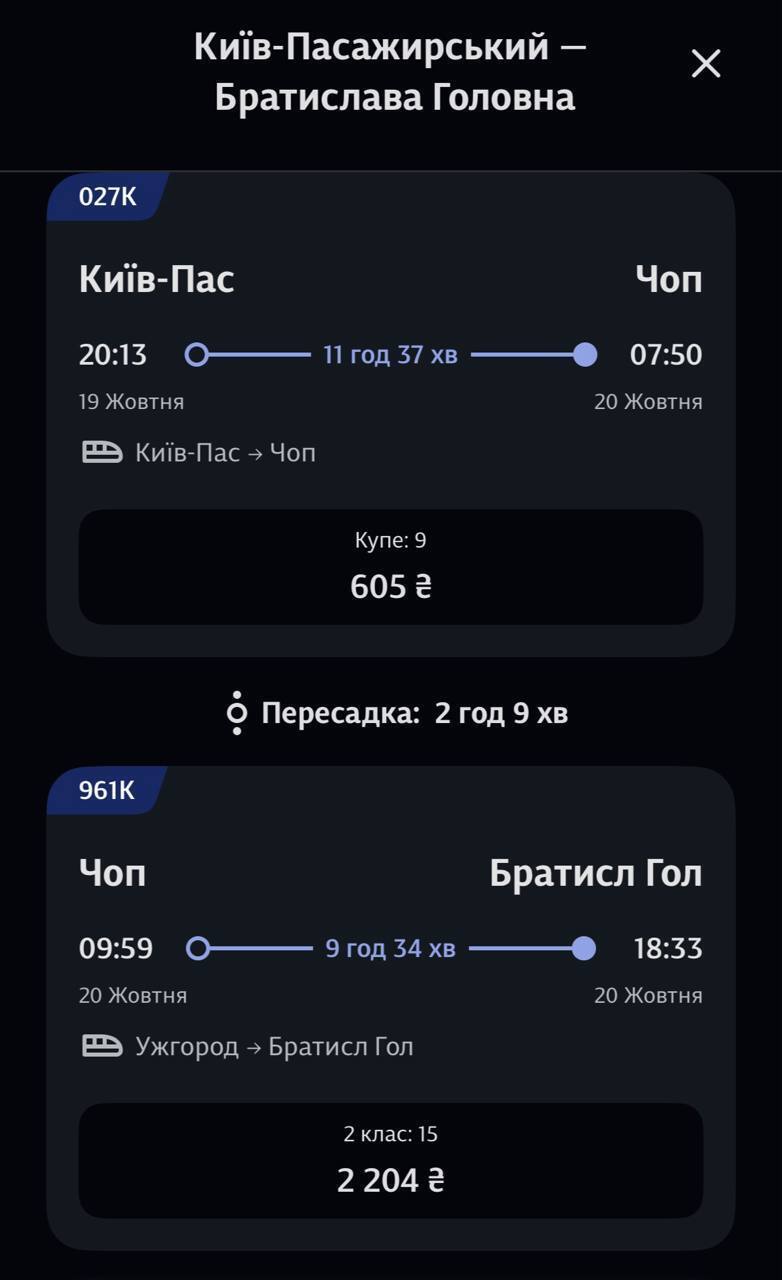Click the departure circle on the Чоп route
The width and height of the screenshot is (782, 1280).
[196, 948]
